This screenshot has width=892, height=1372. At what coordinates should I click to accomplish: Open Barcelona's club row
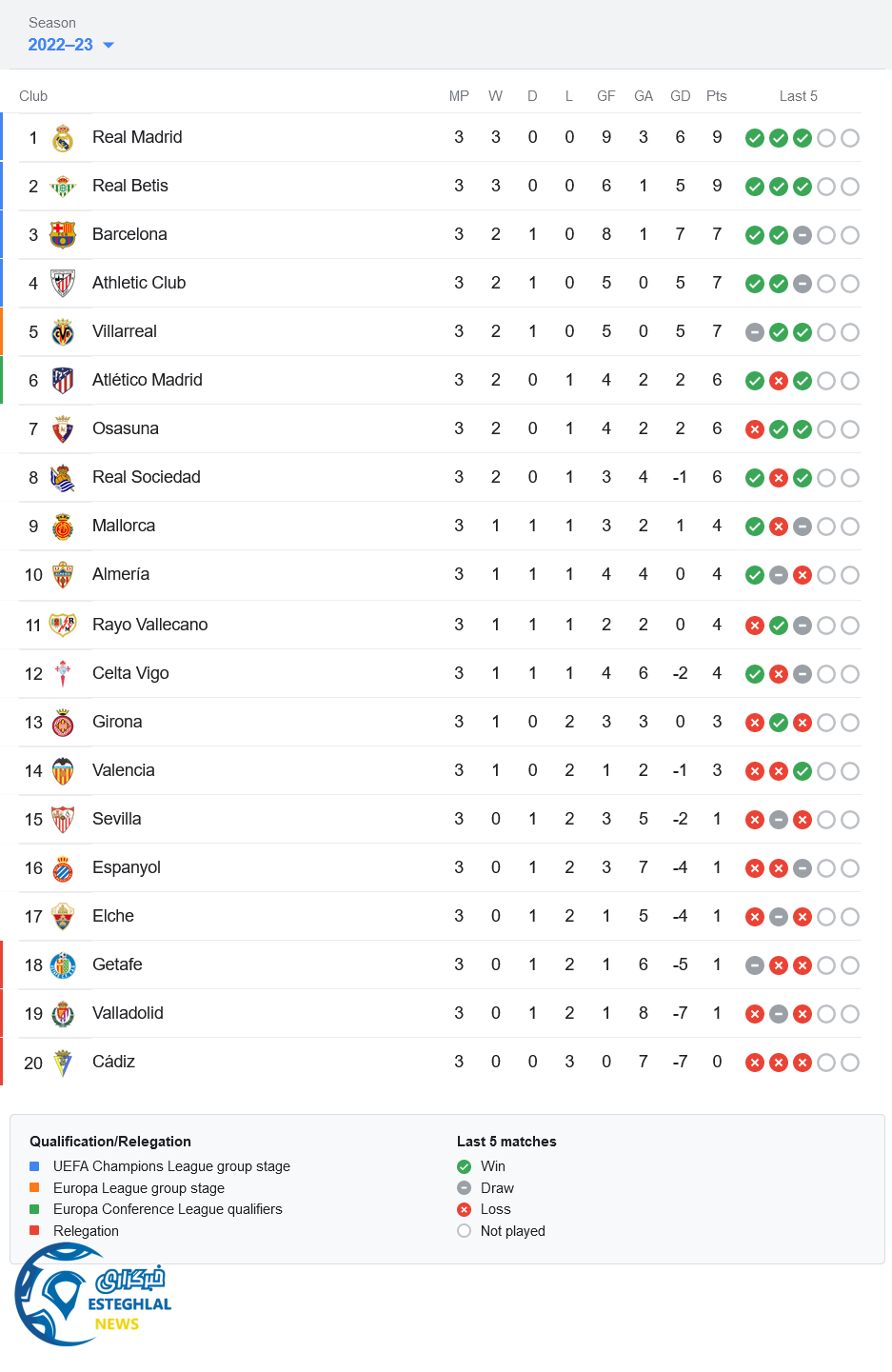click(x=129, y=234)
